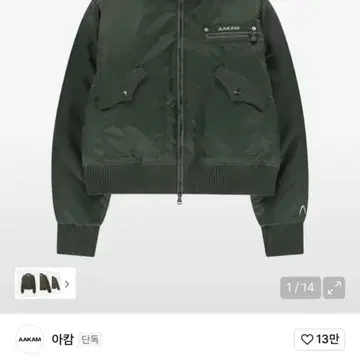Expand the product image to fullscreen
The image size is (360, 360).
[334, 288]
